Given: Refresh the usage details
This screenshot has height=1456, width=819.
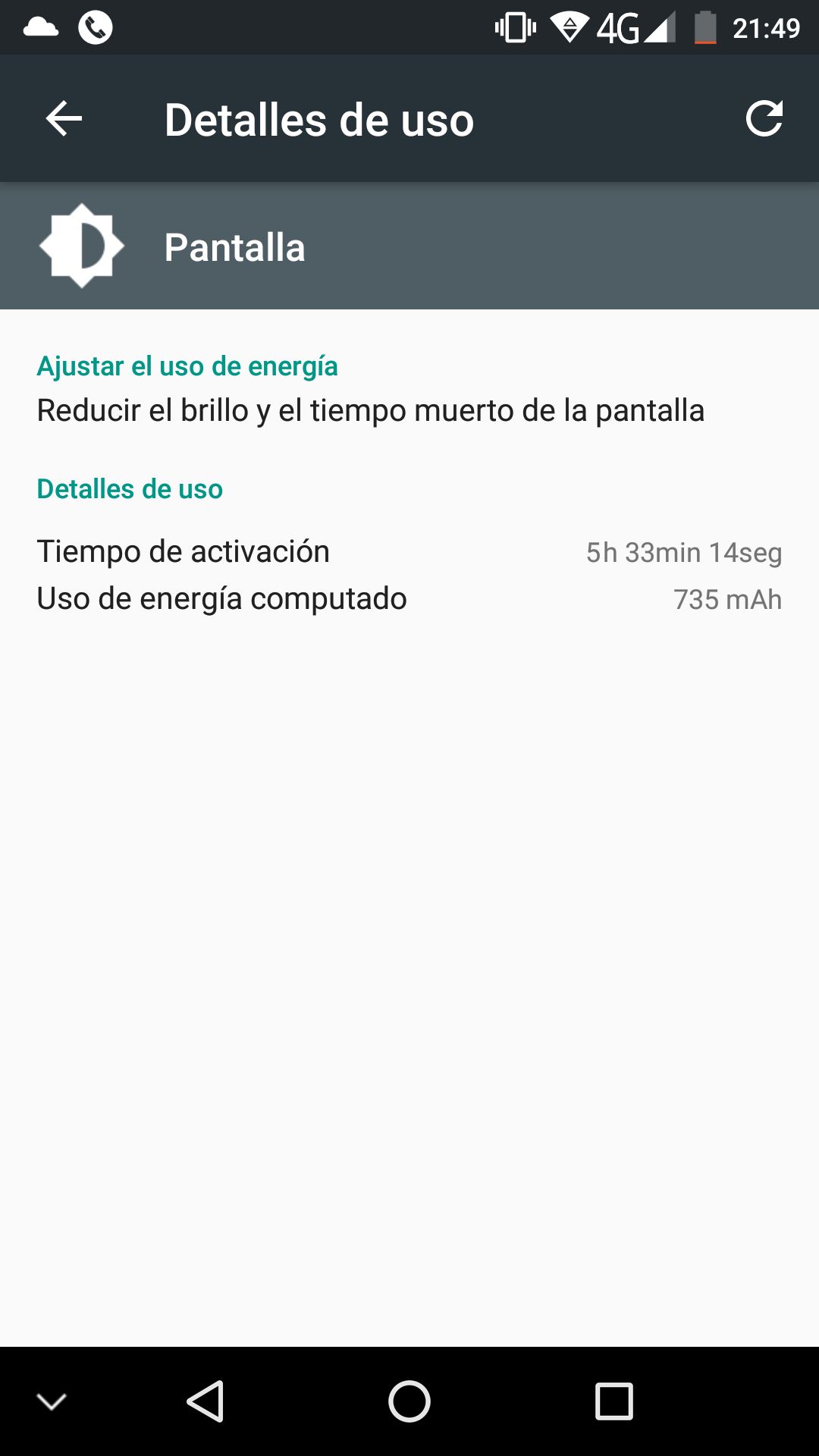Looking at the screenshot, I should pyautogui.click(x=764, y=119).
